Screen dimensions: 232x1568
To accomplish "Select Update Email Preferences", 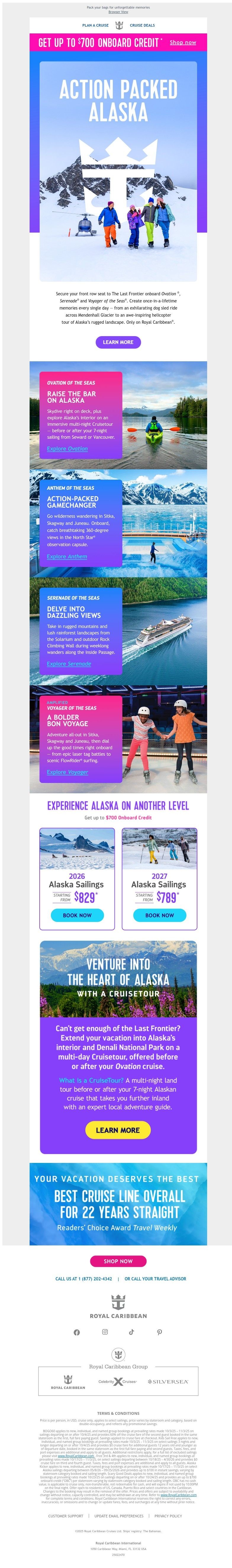I will (x=119, y=1516).
